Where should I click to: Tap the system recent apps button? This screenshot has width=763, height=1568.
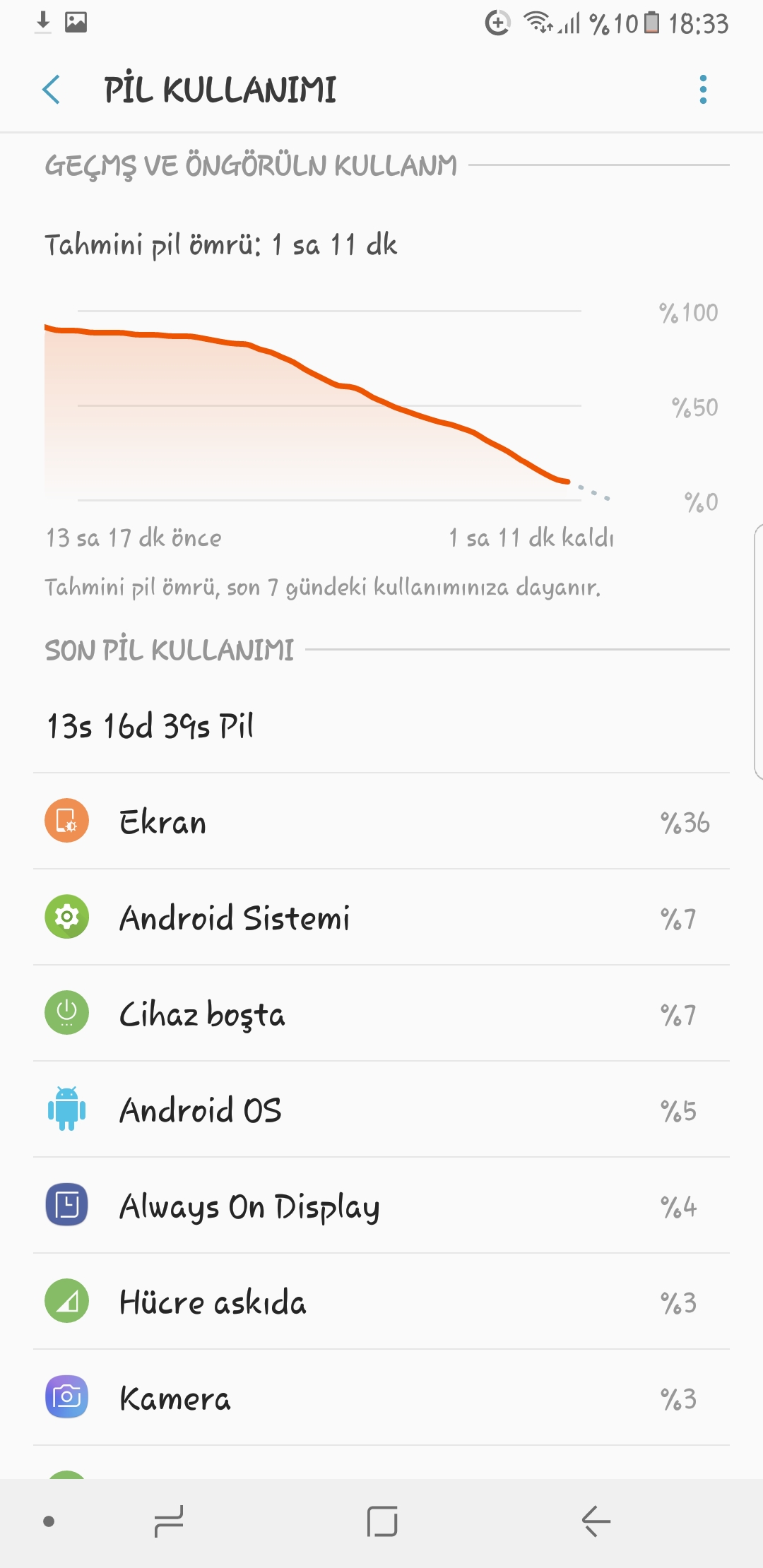[x=169, y=1521]
